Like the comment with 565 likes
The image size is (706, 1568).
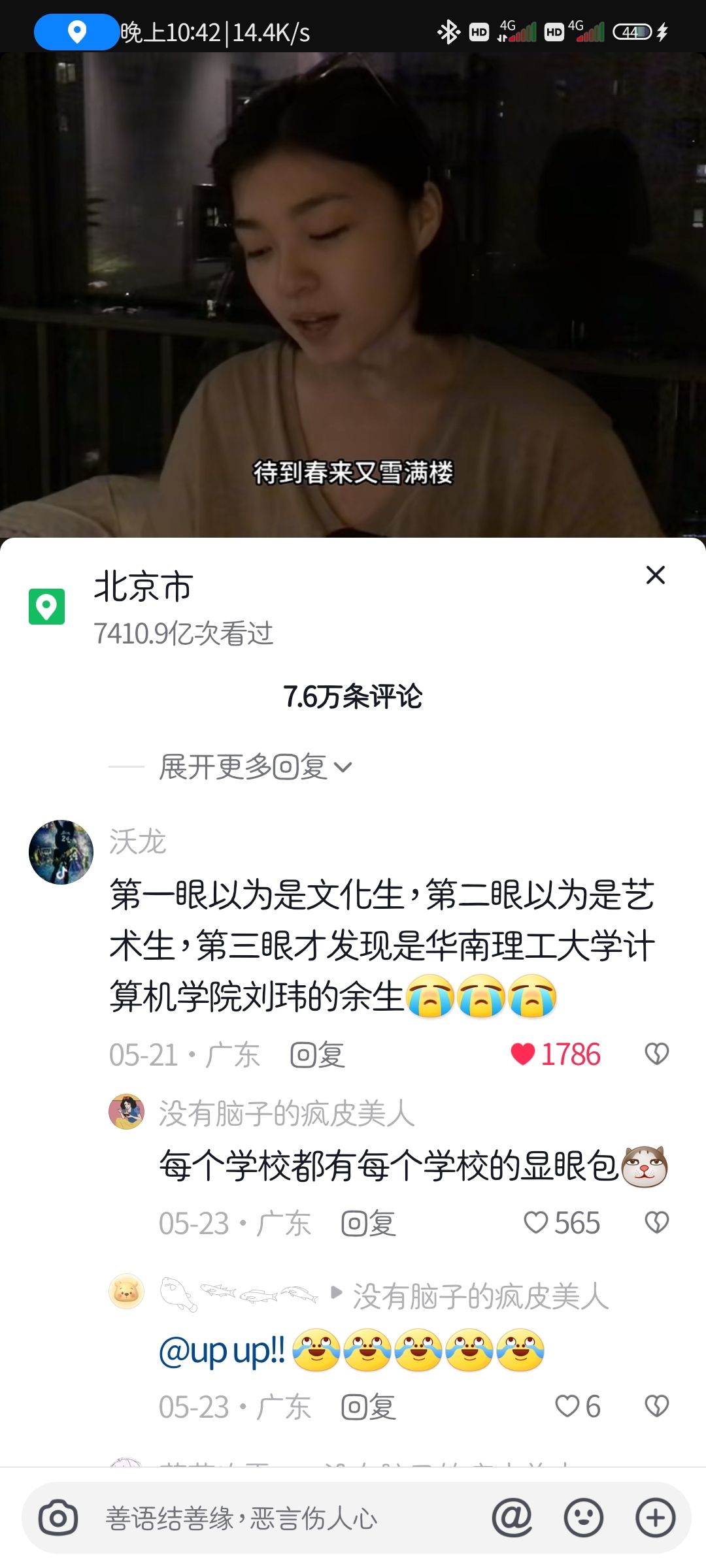536,1222
